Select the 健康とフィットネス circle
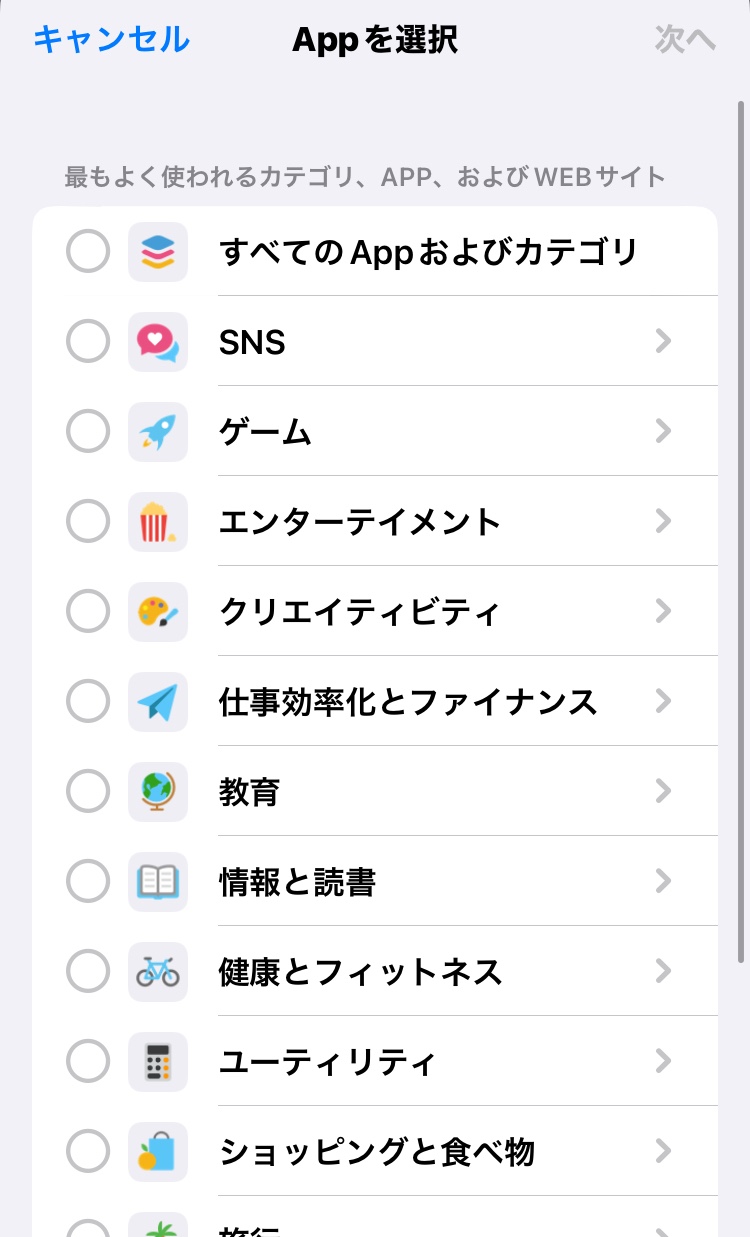 click(x=88, y=972)
